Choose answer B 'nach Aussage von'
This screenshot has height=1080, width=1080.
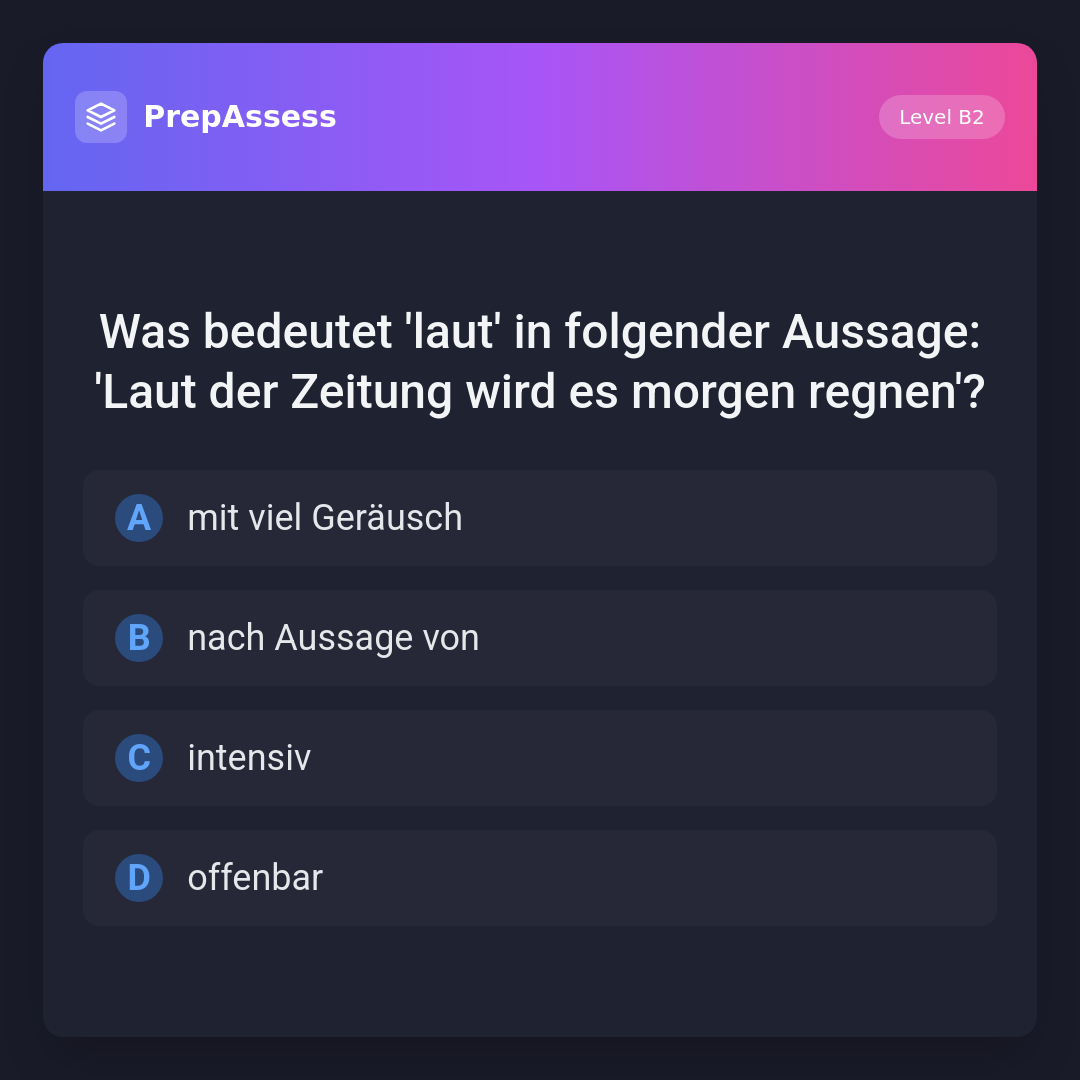point(539,638)
